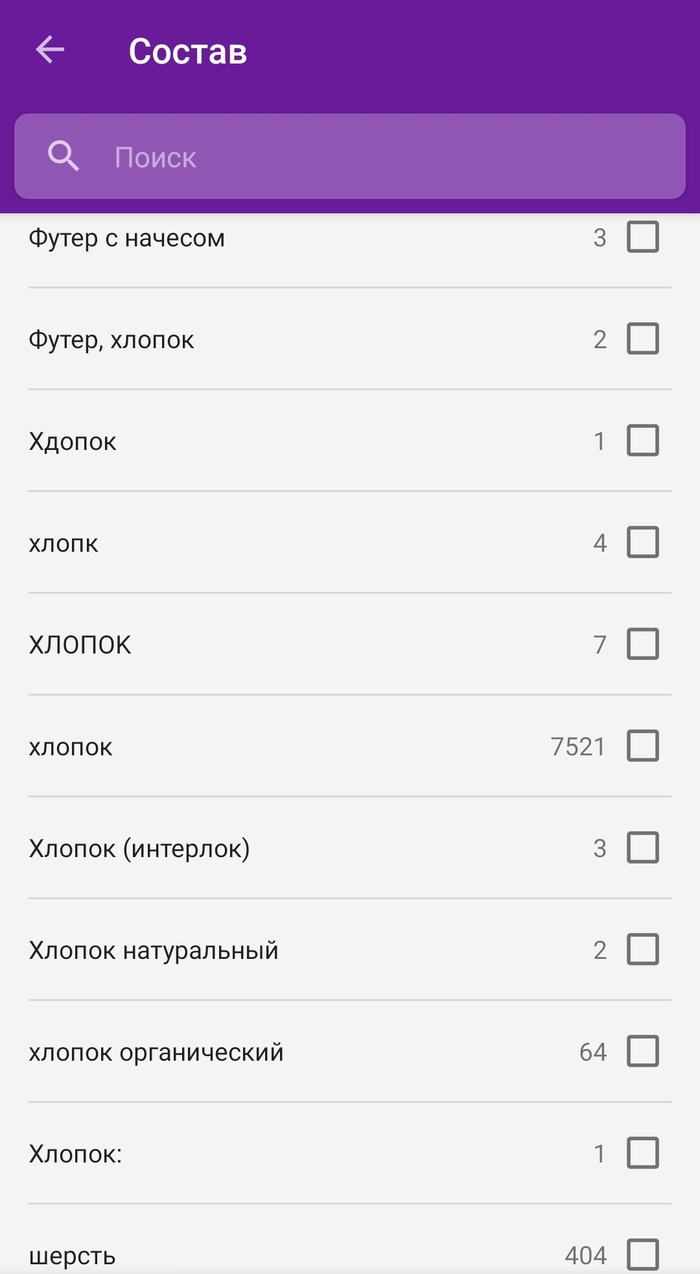Check the Футер с начесом box

pos(642,237)
